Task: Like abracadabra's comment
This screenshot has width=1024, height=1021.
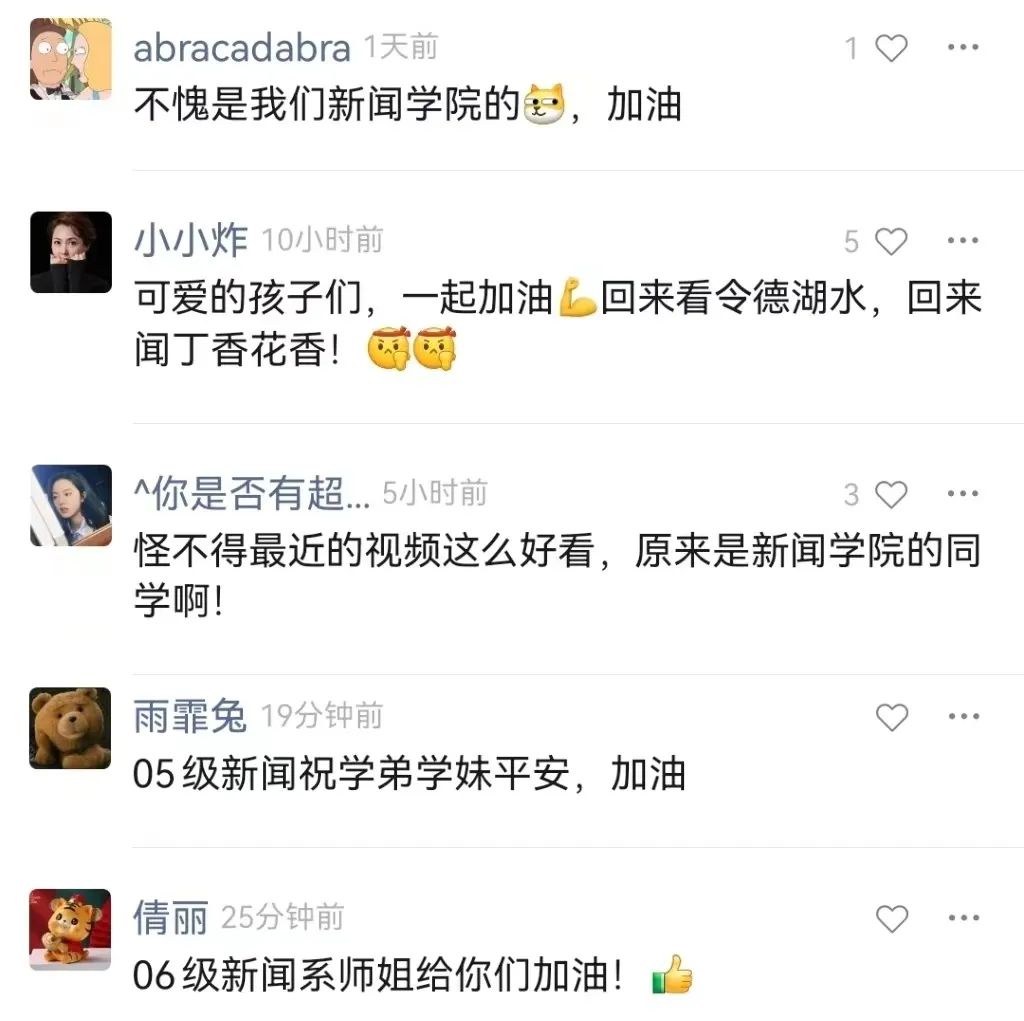Action: point(891,48)
